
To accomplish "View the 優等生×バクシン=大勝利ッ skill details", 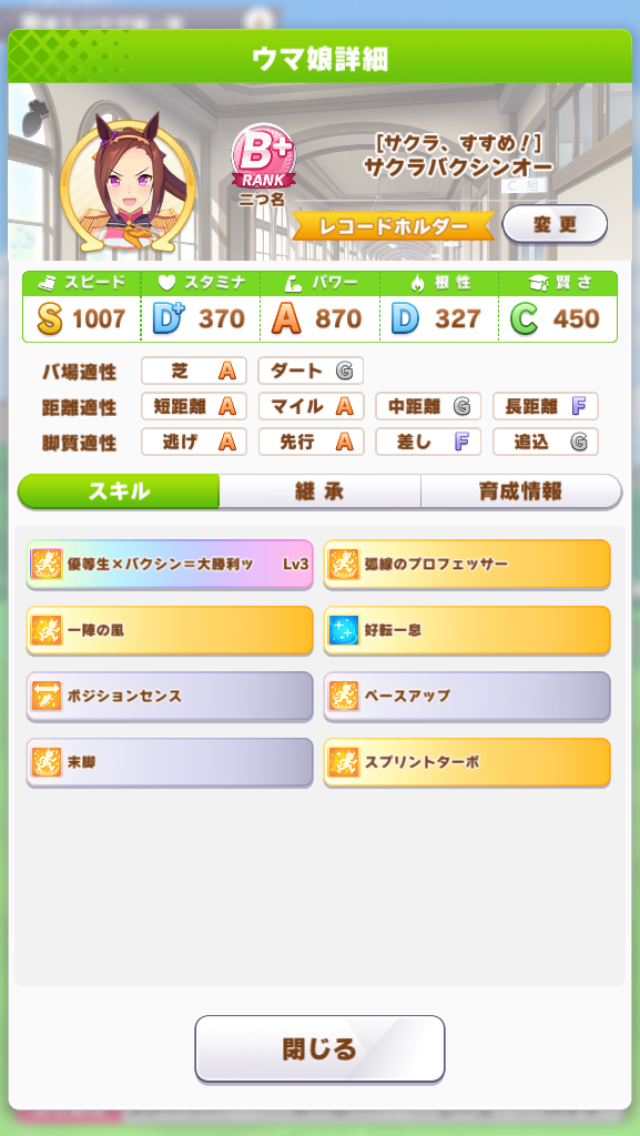I will click(x=170, y=564).
